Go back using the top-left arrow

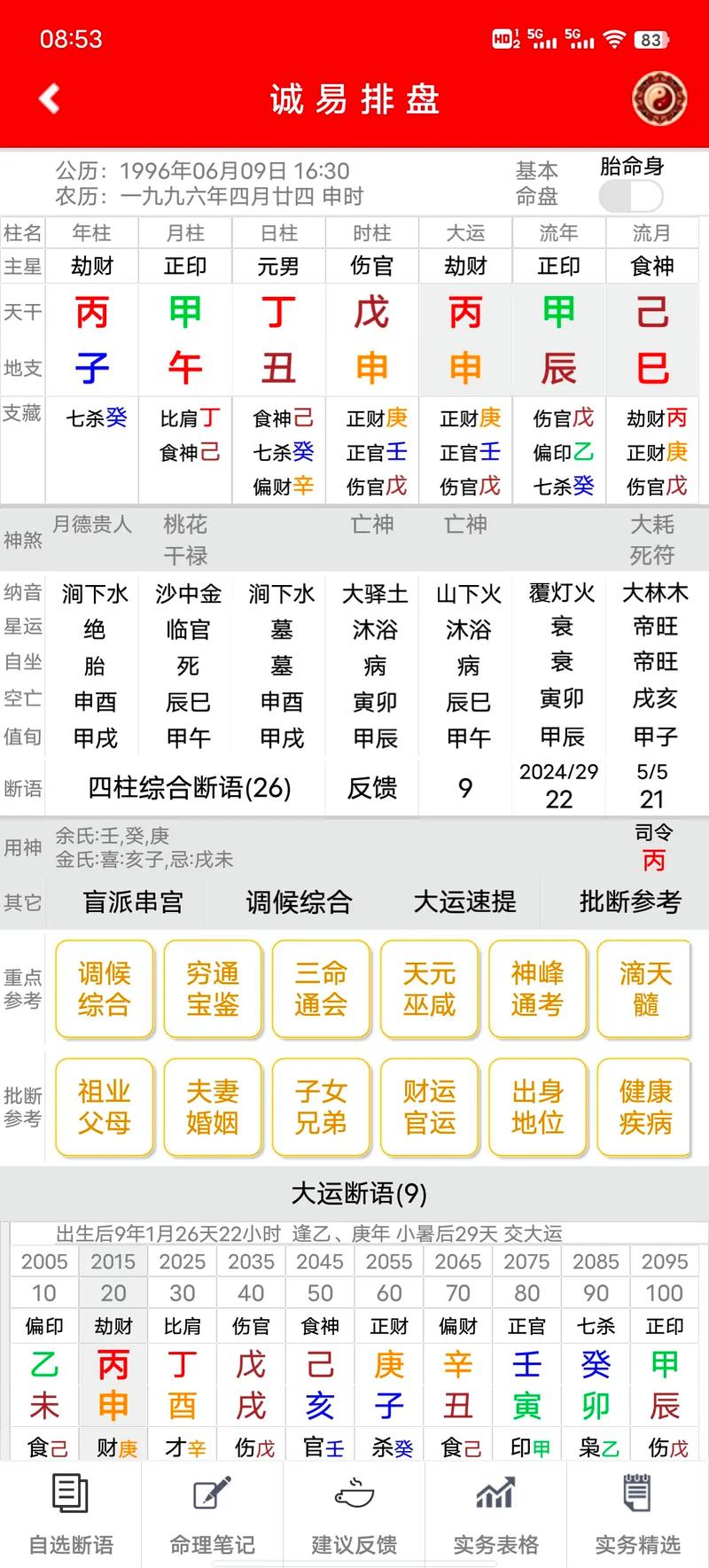51,98
